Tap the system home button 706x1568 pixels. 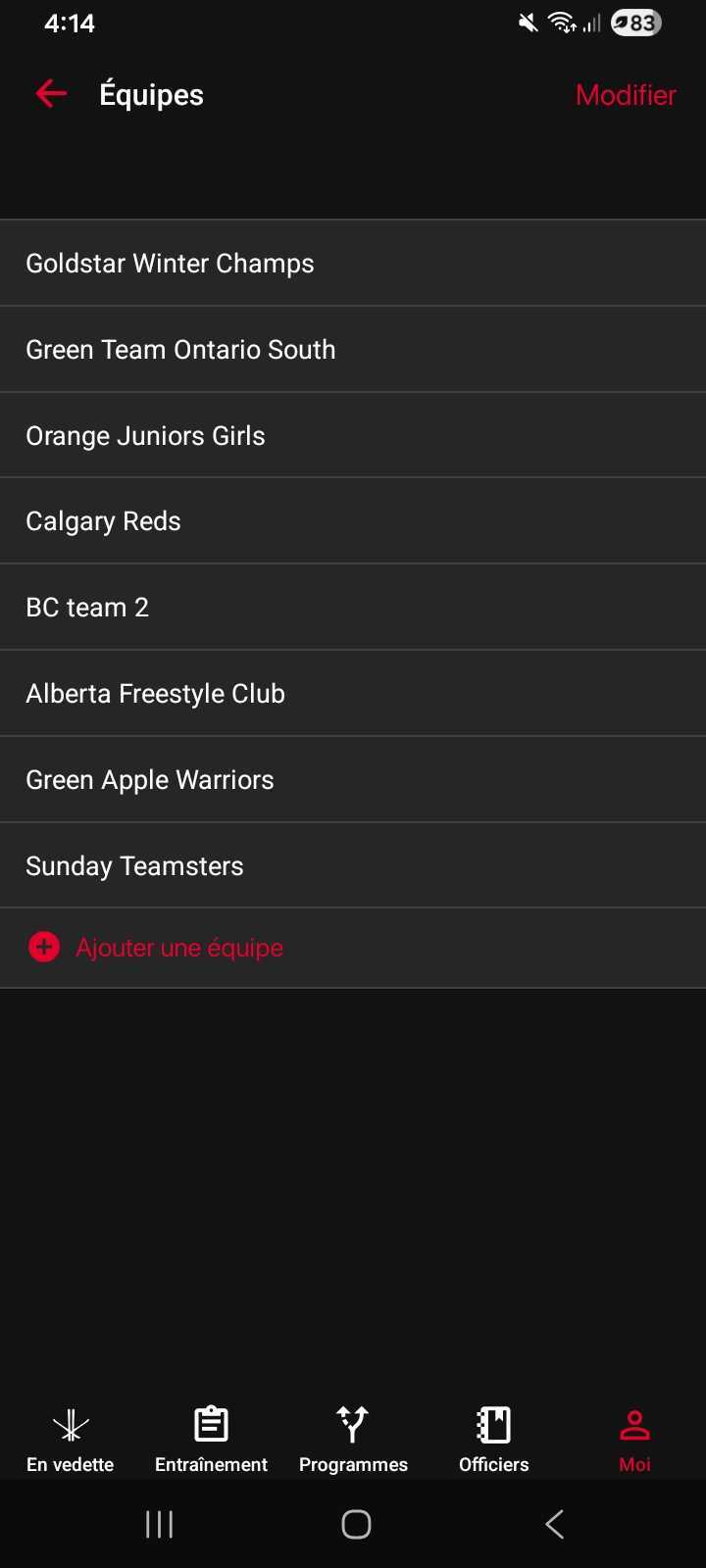pyautogui.click(x=356, y=1524)
